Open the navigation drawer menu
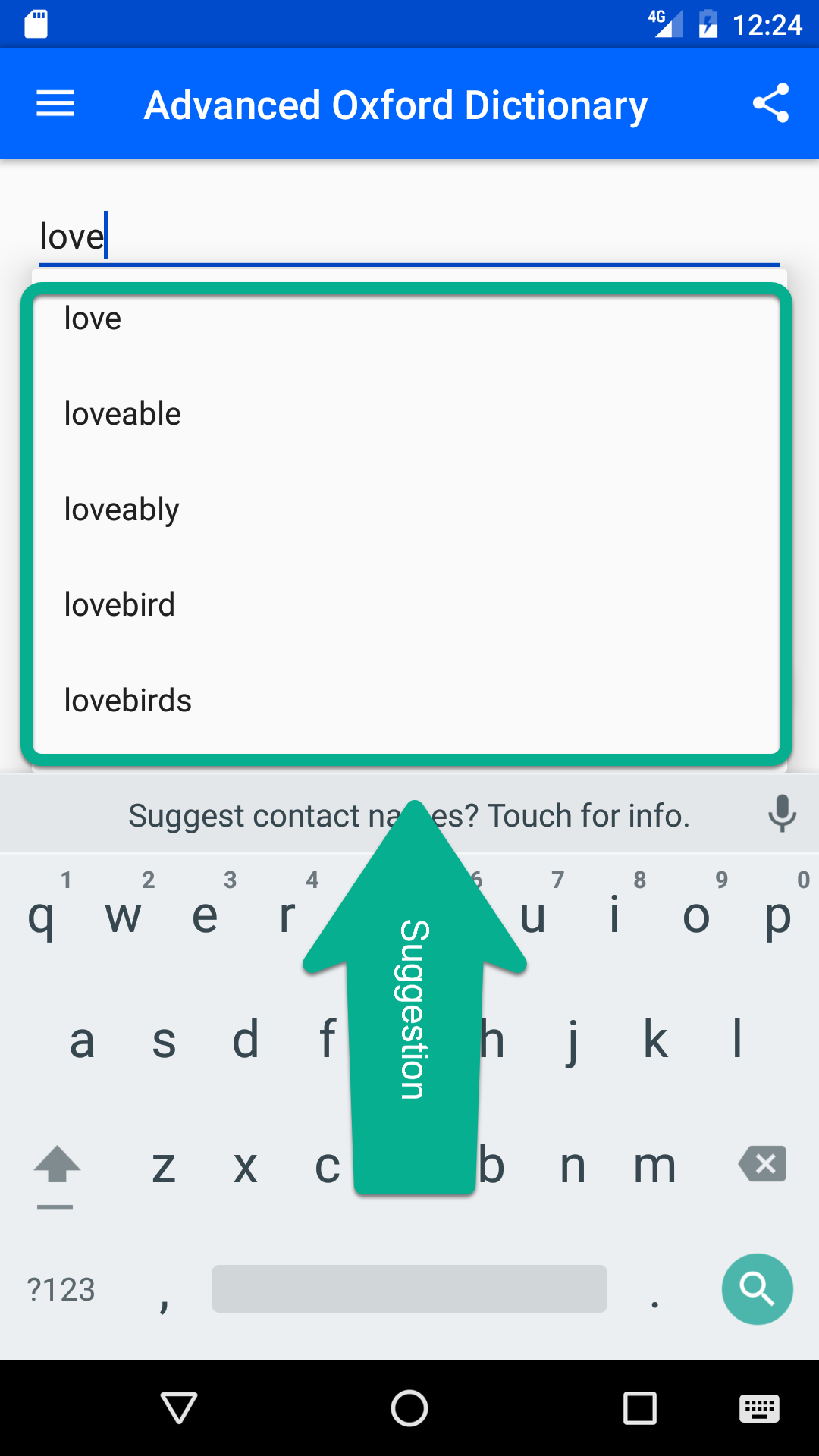 55,103
